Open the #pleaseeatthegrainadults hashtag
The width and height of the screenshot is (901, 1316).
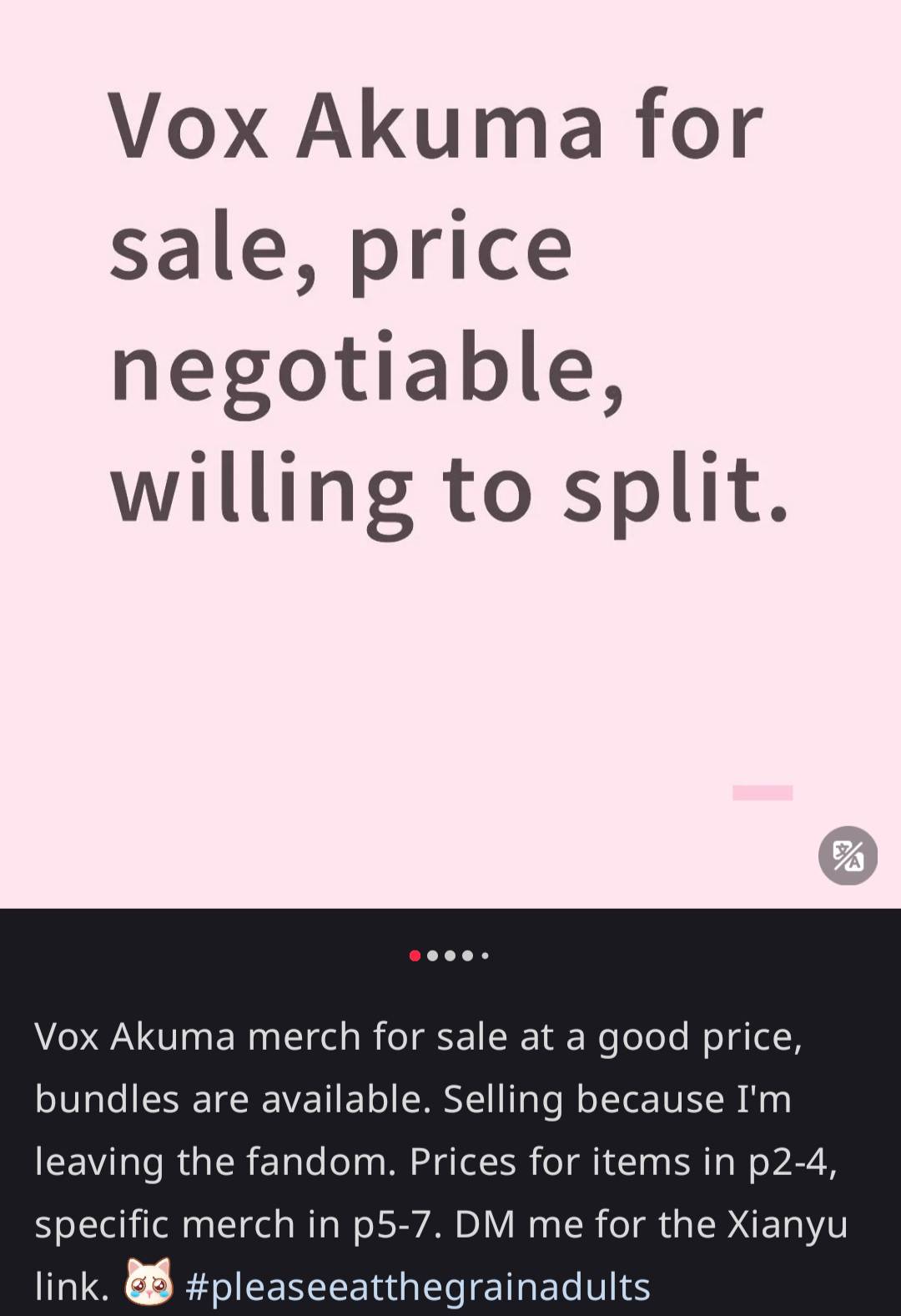pyautogui.click(x=417, y=1286)
